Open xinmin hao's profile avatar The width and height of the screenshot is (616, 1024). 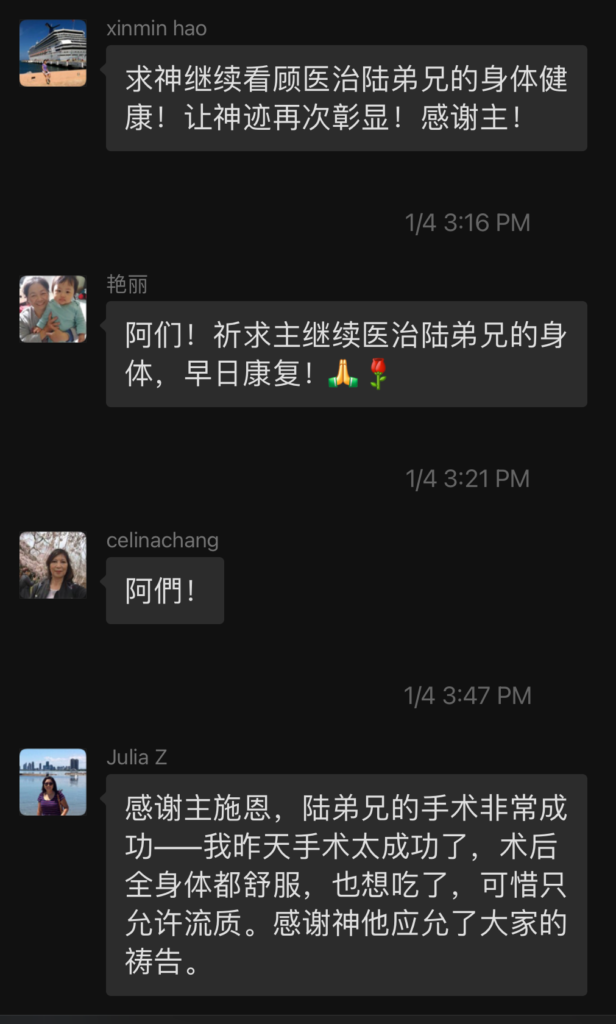tap(53, 53)
